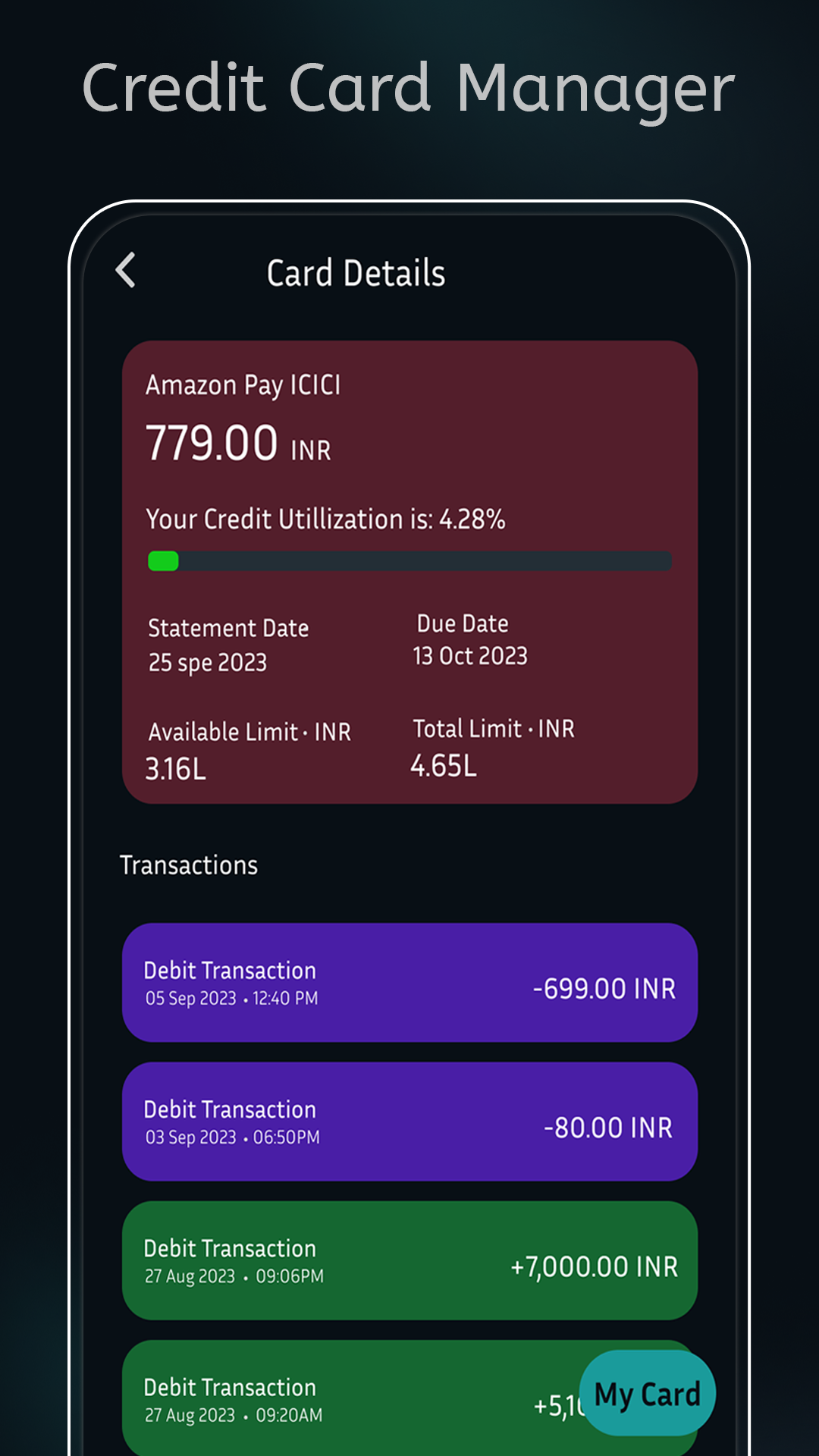Viewport: 819px width, 1456px height.
Task: Select the Due Date 13 Oct 2023
Action: 472,639
